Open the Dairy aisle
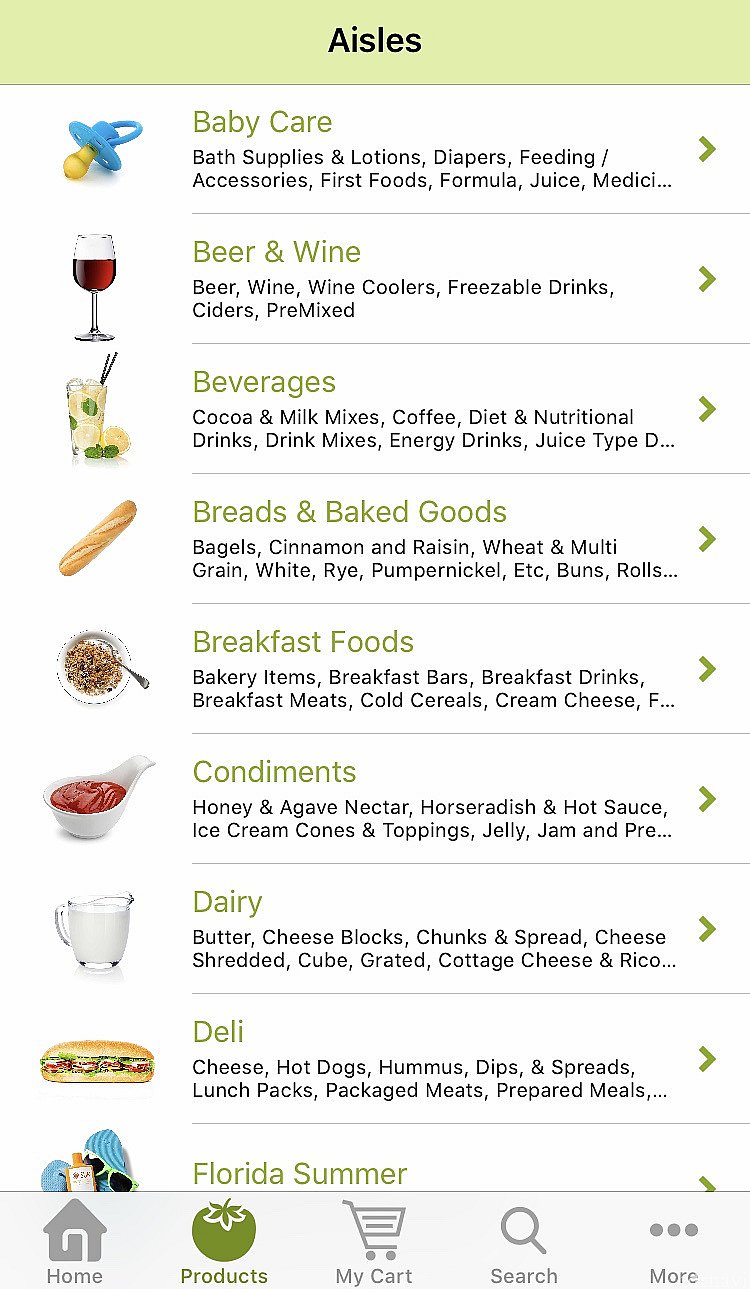The image size is (750, 1289). pos(375,929)
